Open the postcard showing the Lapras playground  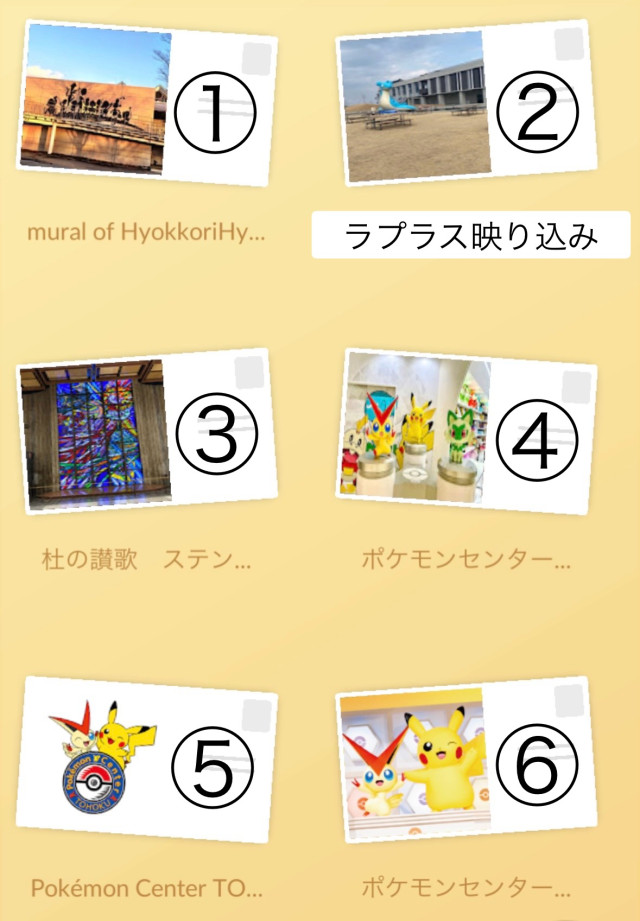coord(466,105)
